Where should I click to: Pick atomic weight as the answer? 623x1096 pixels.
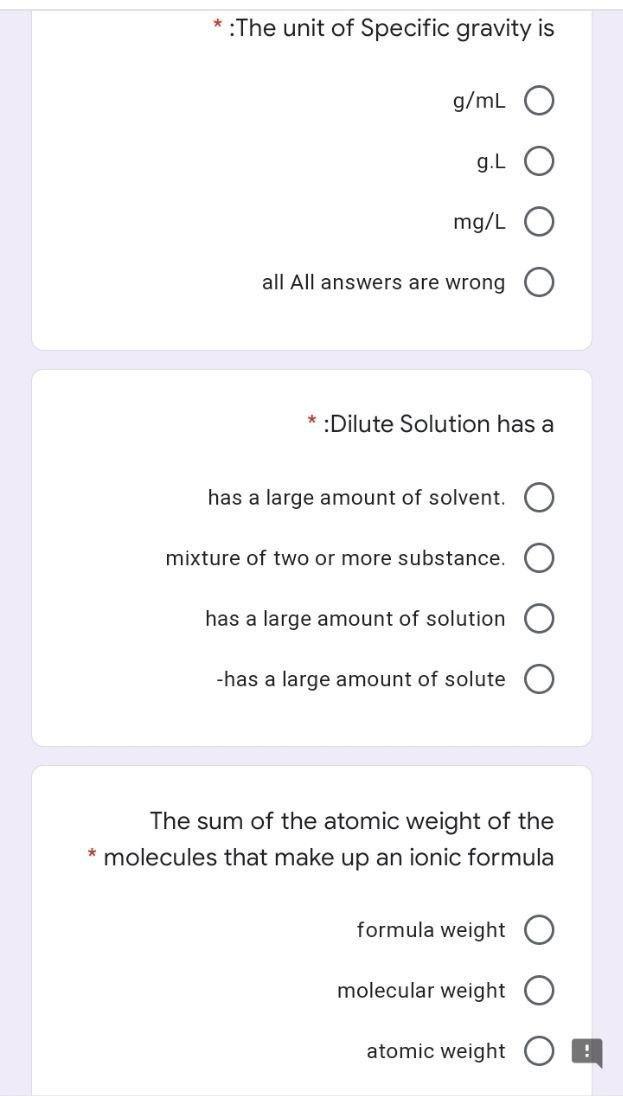point(539,1052)
